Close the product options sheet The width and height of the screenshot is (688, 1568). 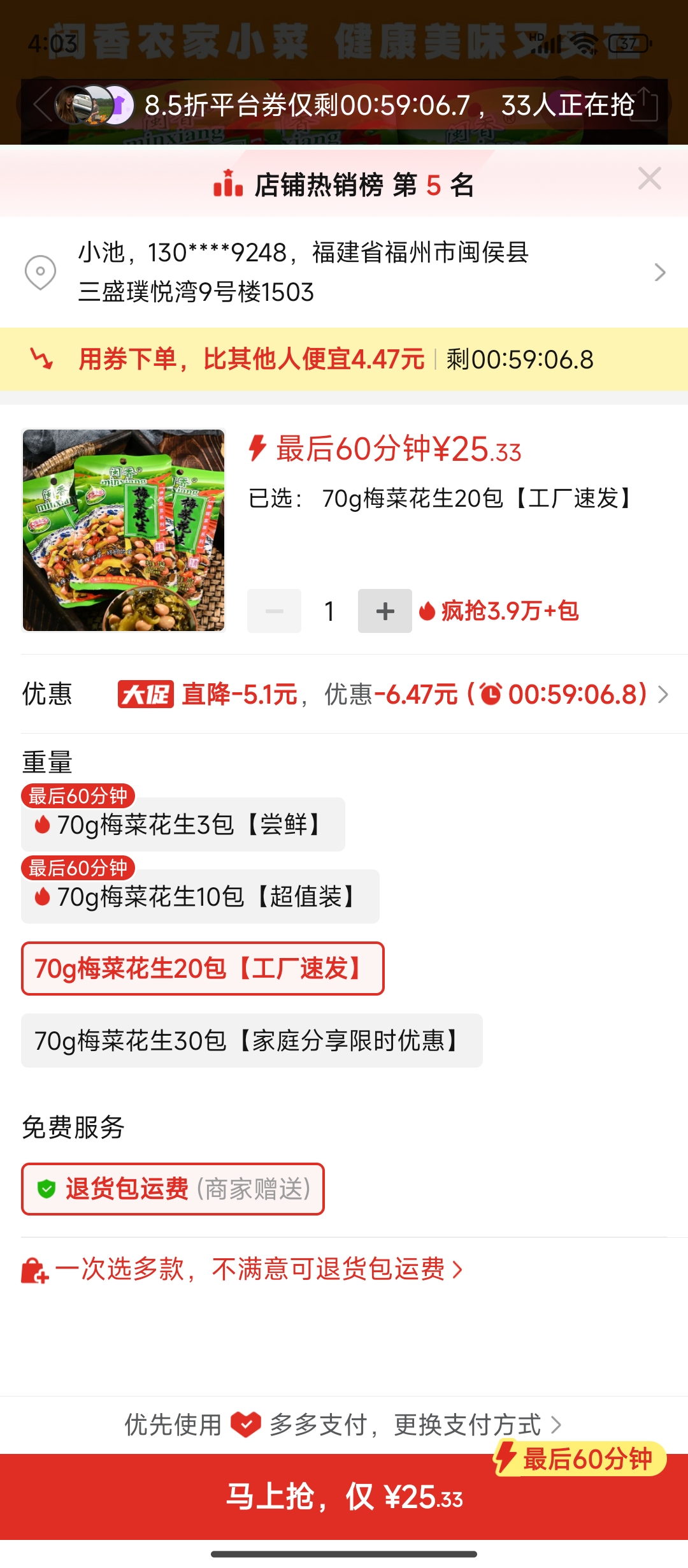pyautogui.click(x=649, y=179)
